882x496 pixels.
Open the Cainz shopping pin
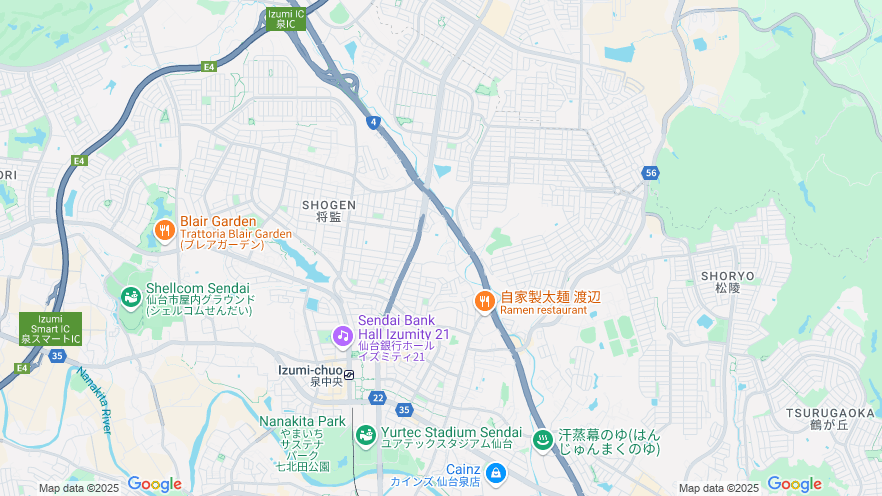(x=496, y=471)
